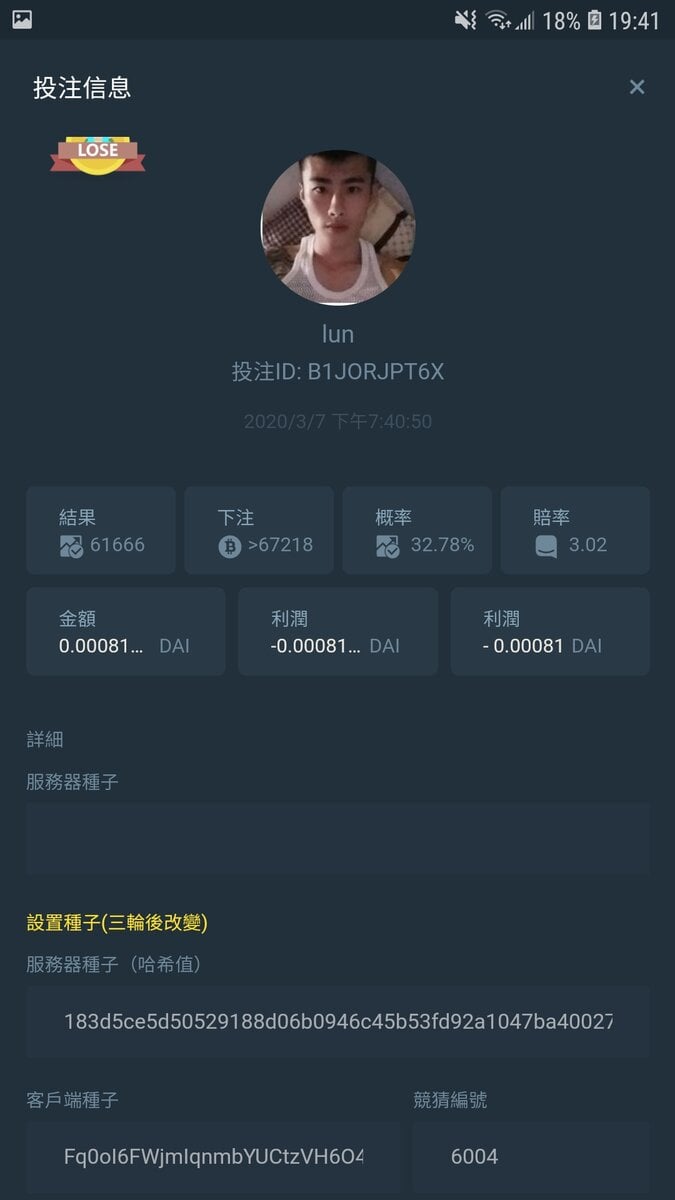This screenshot has height=1200, width=675.
Task: Tap the server seed hash field
Action: [338, 1021]
